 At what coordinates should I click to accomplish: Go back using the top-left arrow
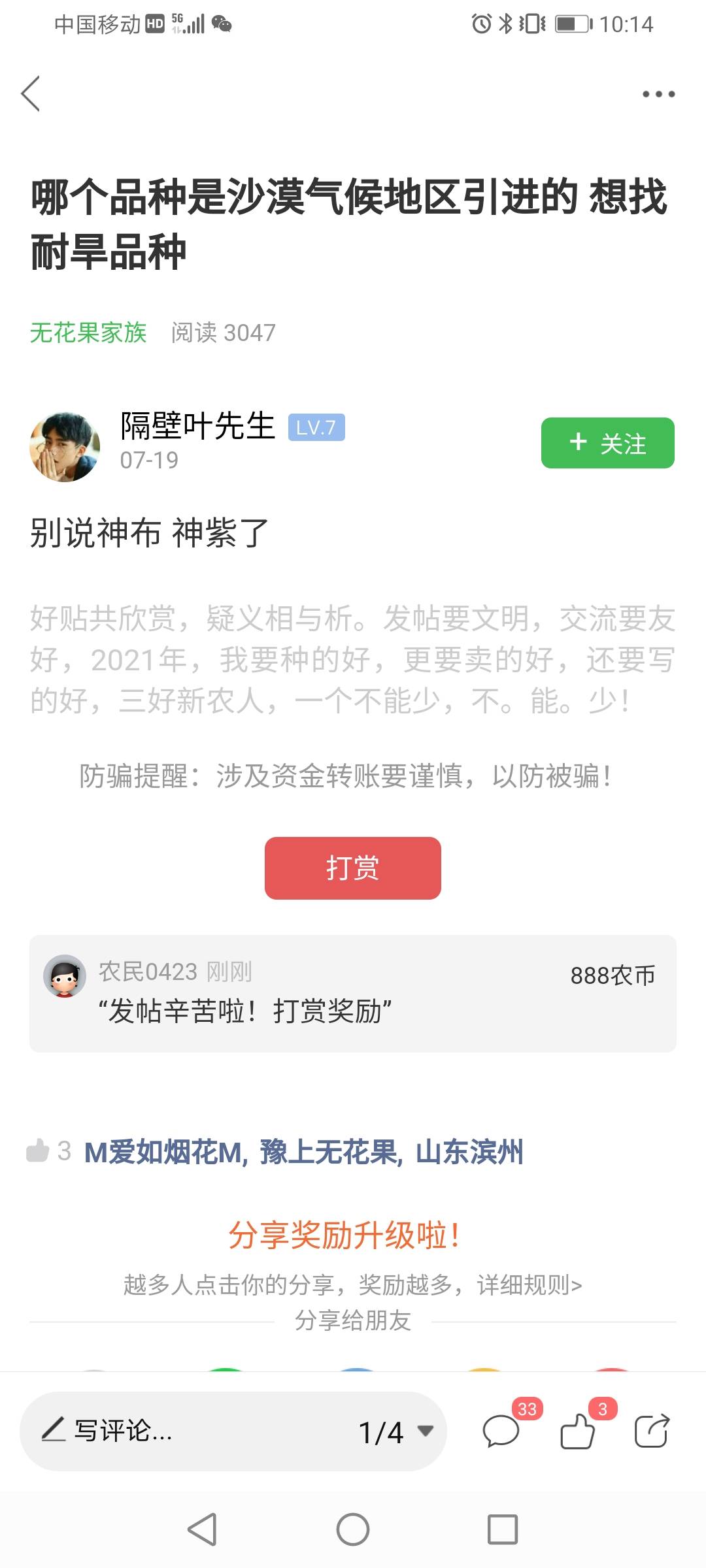coord(31,94)
